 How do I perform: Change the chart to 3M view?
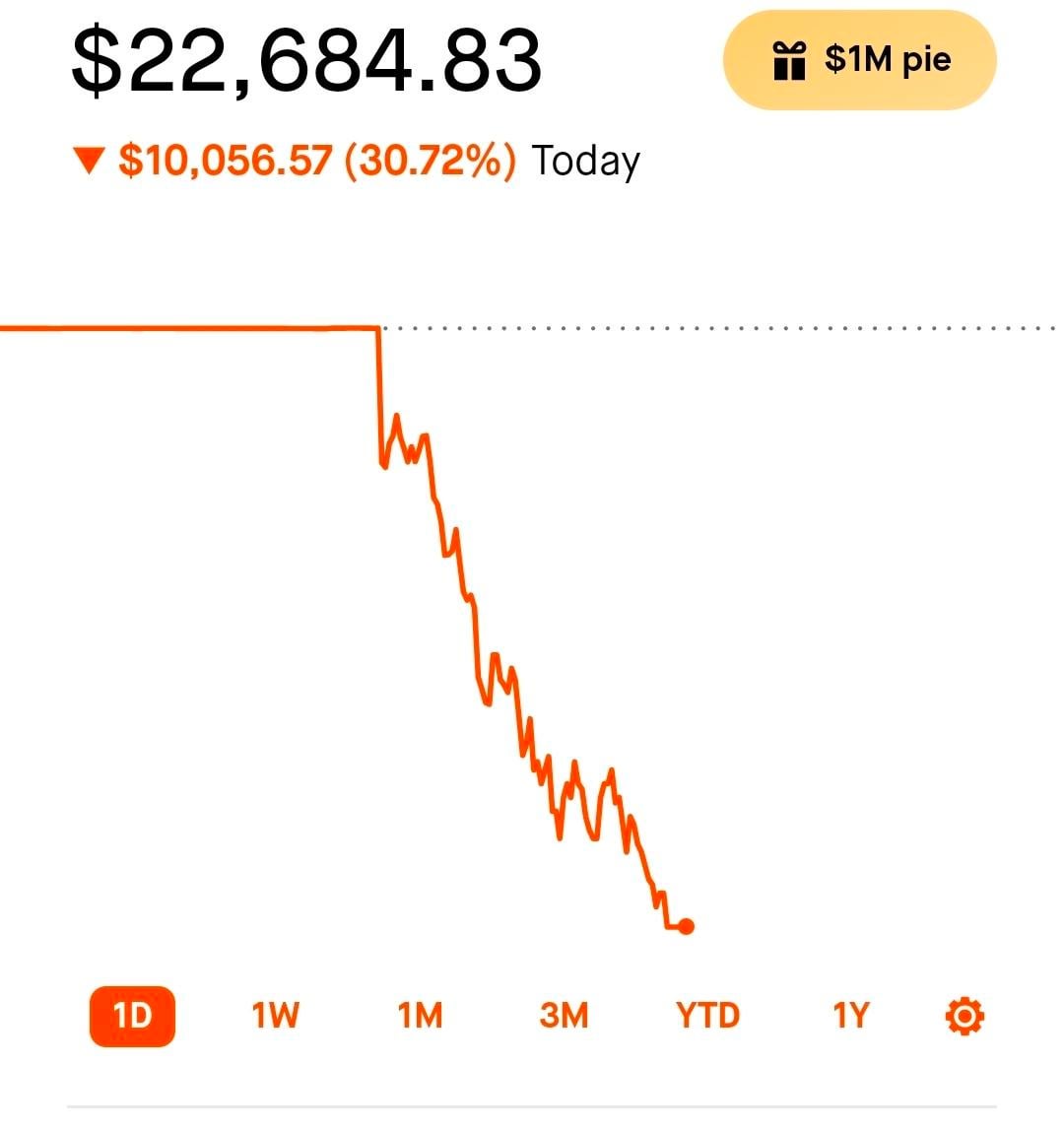(564, 1015)
